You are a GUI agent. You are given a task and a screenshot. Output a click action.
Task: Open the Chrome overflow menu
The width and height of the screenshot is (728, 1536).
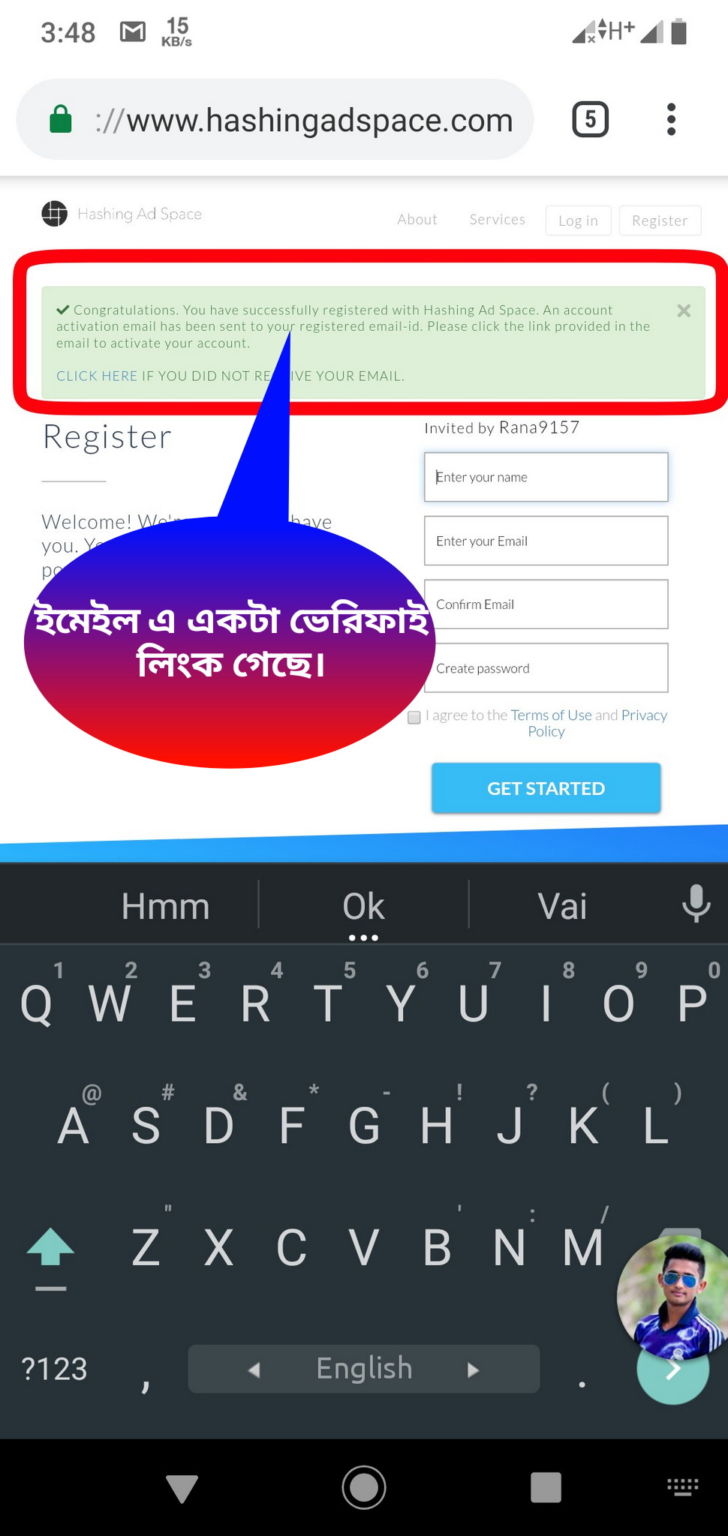tap(671, 119)
